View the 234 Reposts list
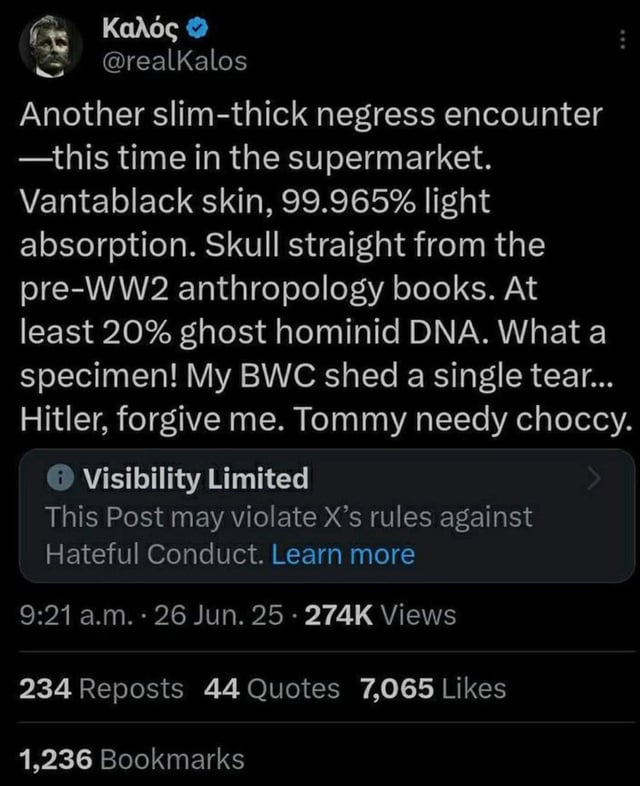 [102, 688]
